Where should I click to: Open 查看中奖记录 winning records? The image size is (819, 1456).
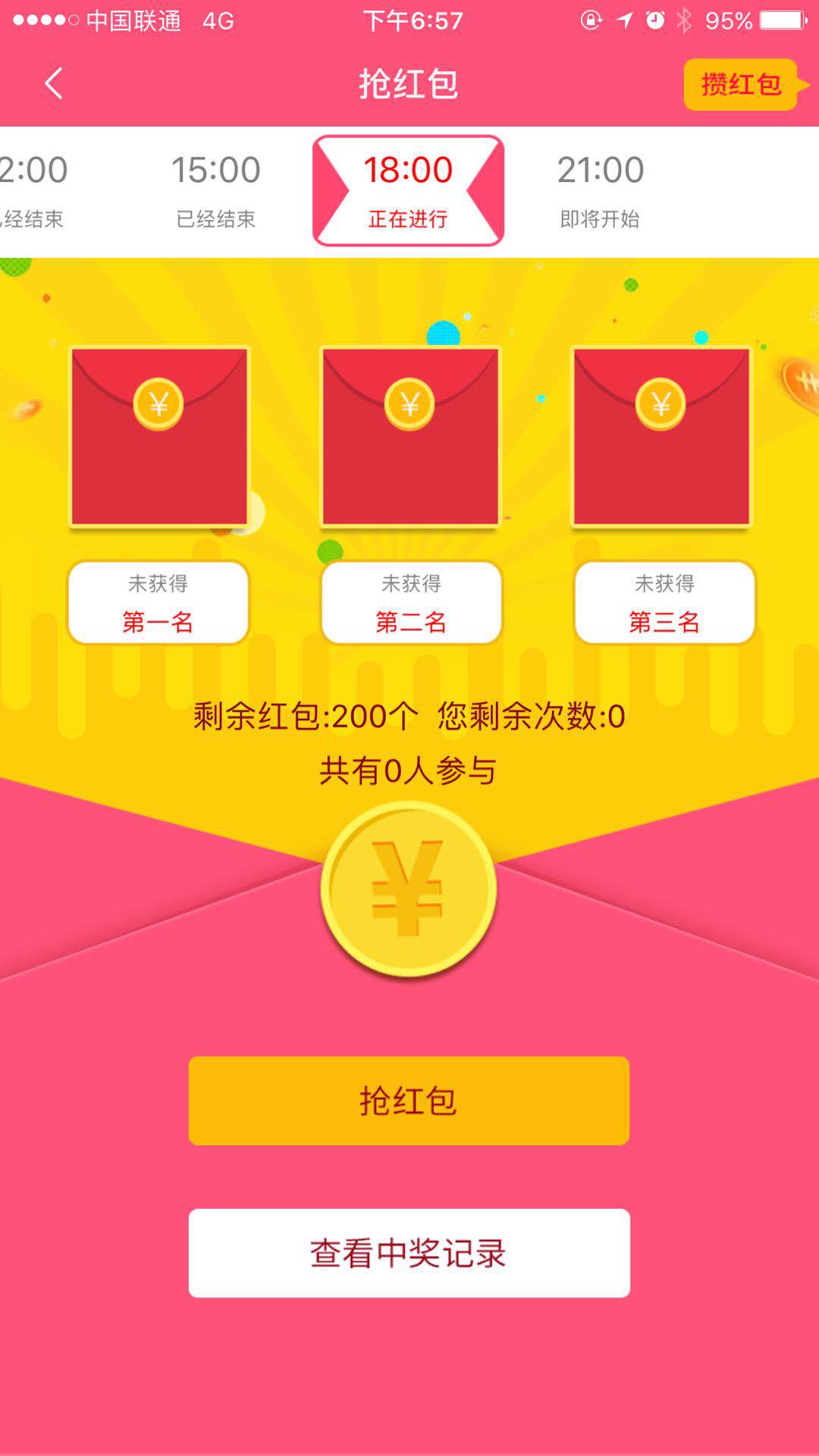(409, 1253)
